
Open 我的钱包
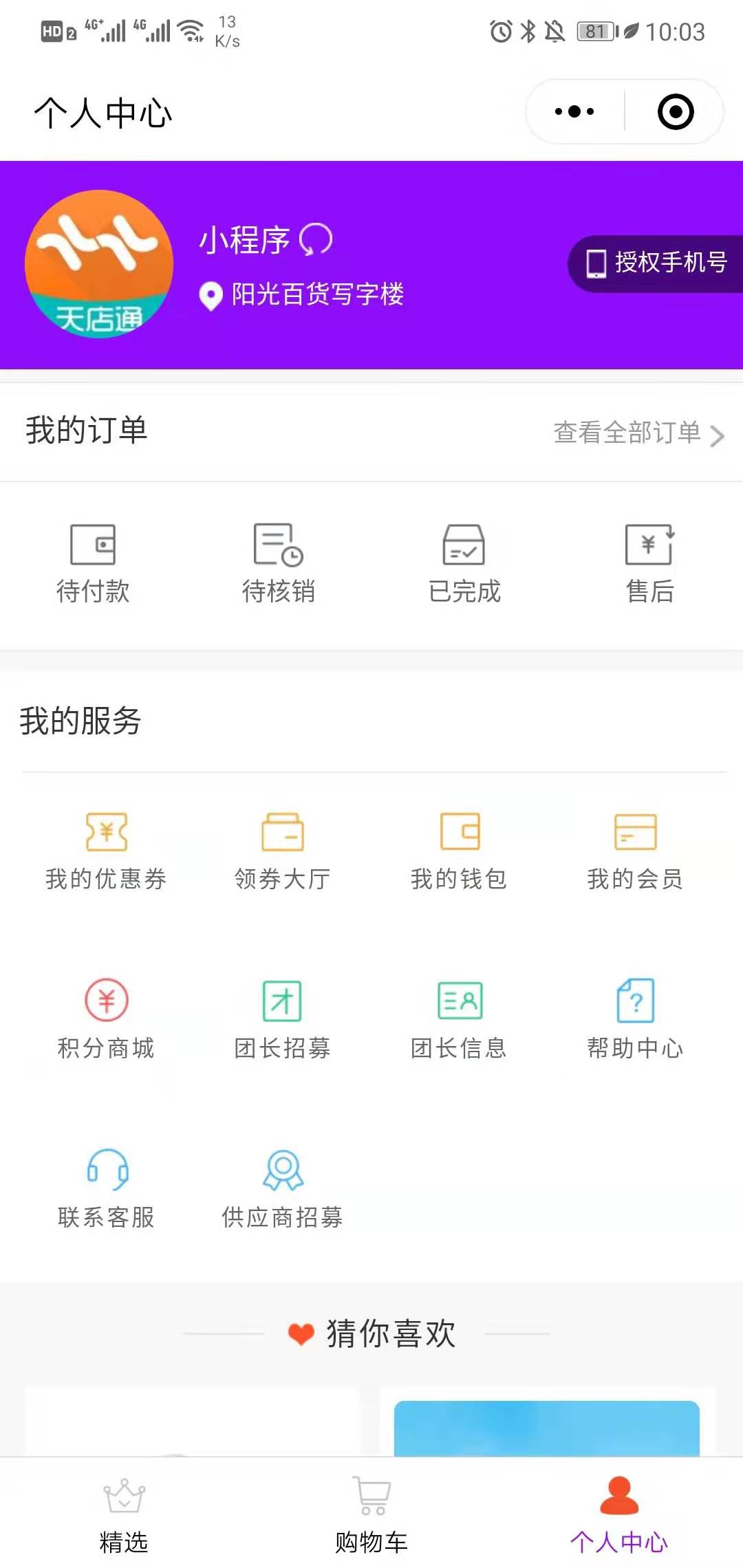click(459, 852)
